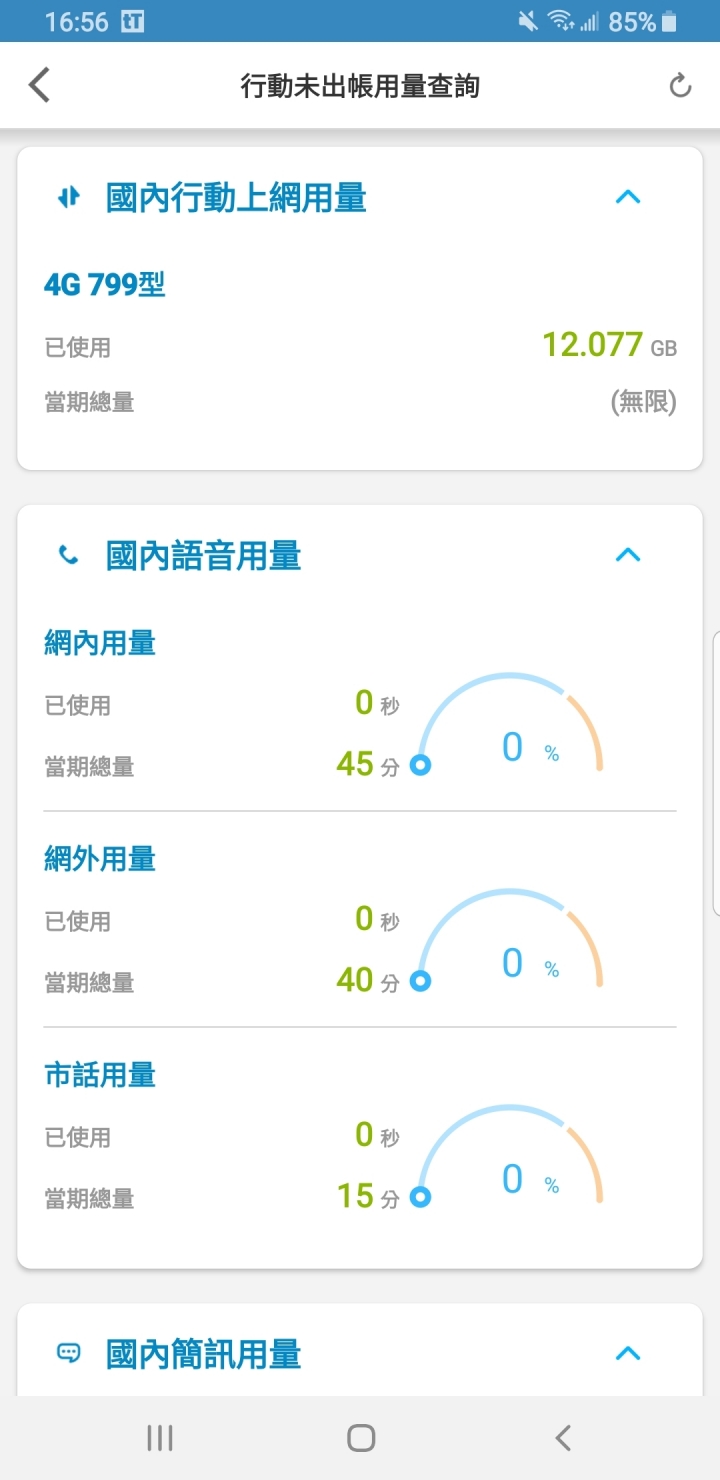720x1480 pixels.
Task: Tap the system home button
Action: tap(361, 1438)
